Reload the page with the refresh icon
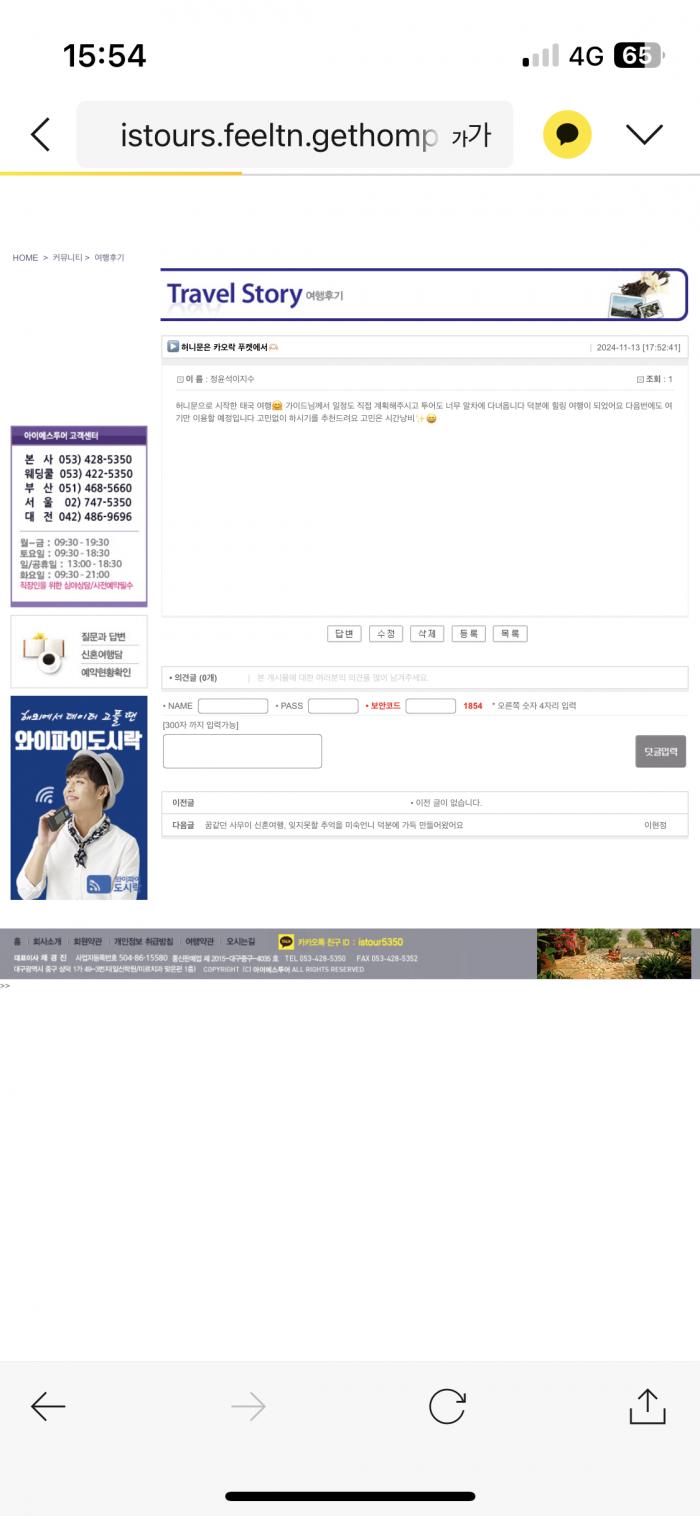The width and height of the screenshot is (700, 1516). coord(447,1407)
